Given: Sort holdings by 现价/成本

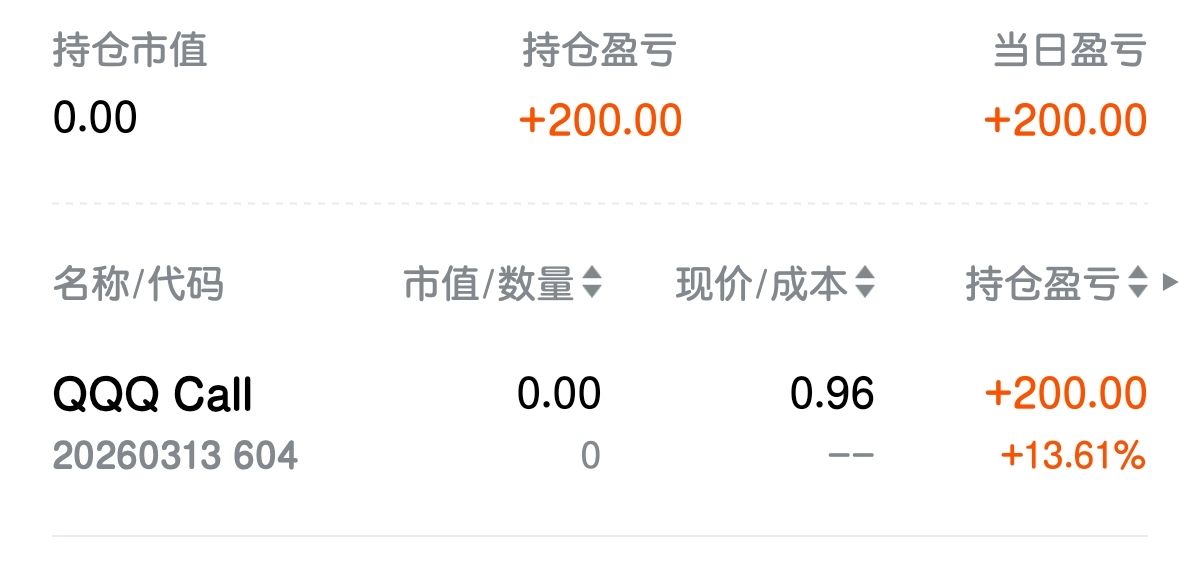Looking at the screenshot, I should pos(775,285).
